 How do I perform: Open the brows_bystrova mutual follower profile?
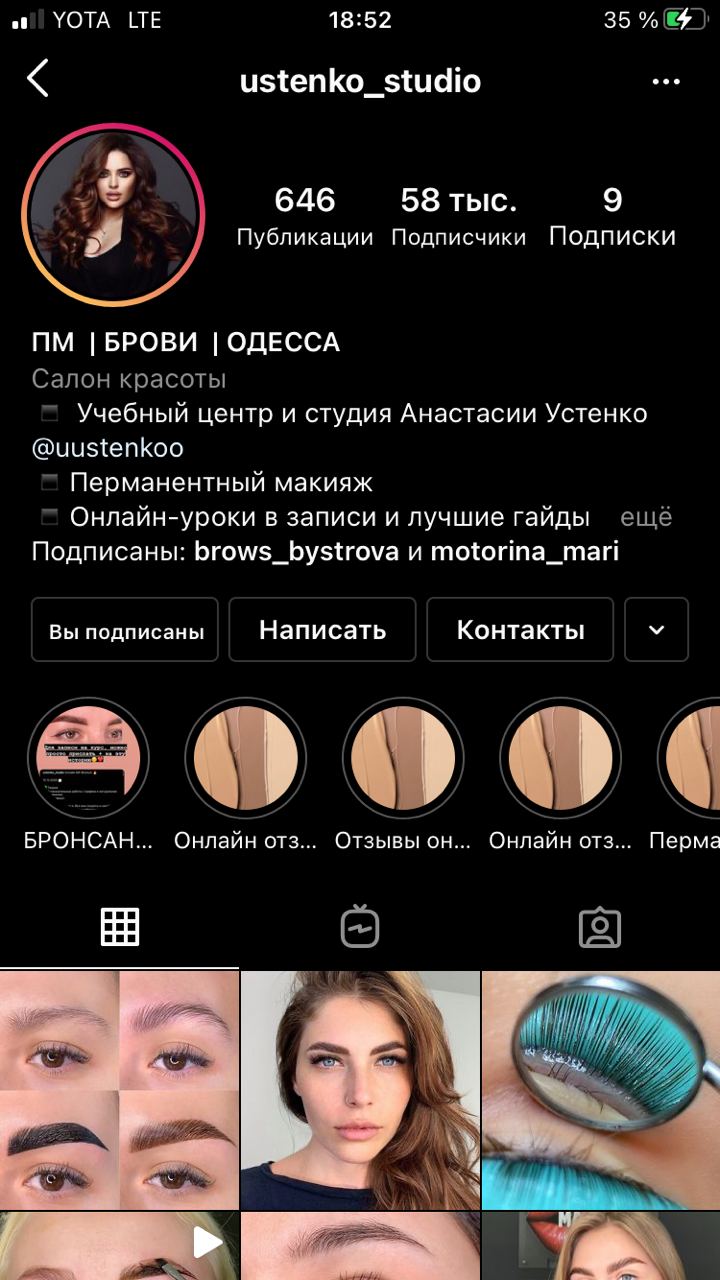(x=296, y=551)
